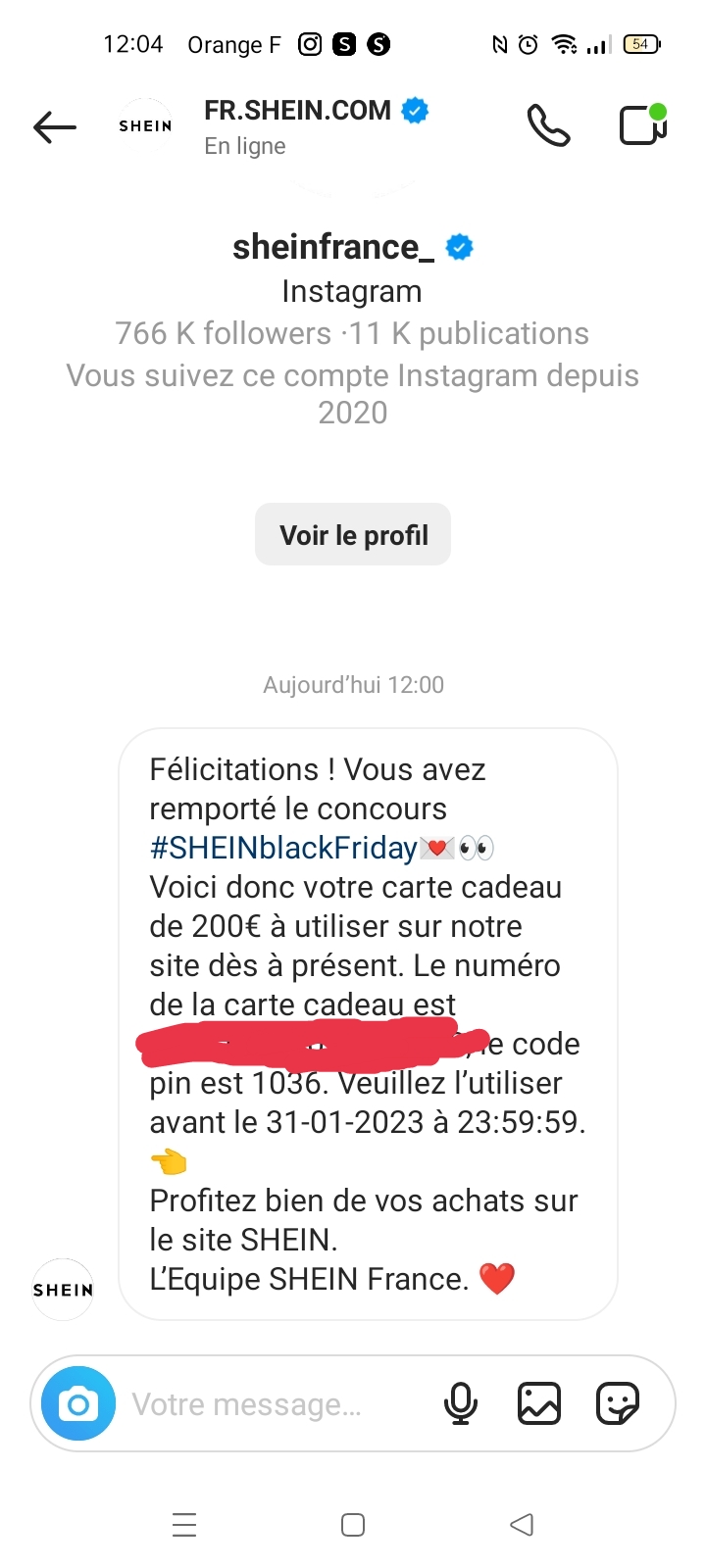The image size is (706, 1568).
Task: Tap the system back navigation button
Action: pyautogui.click(x=522, y=1525)
